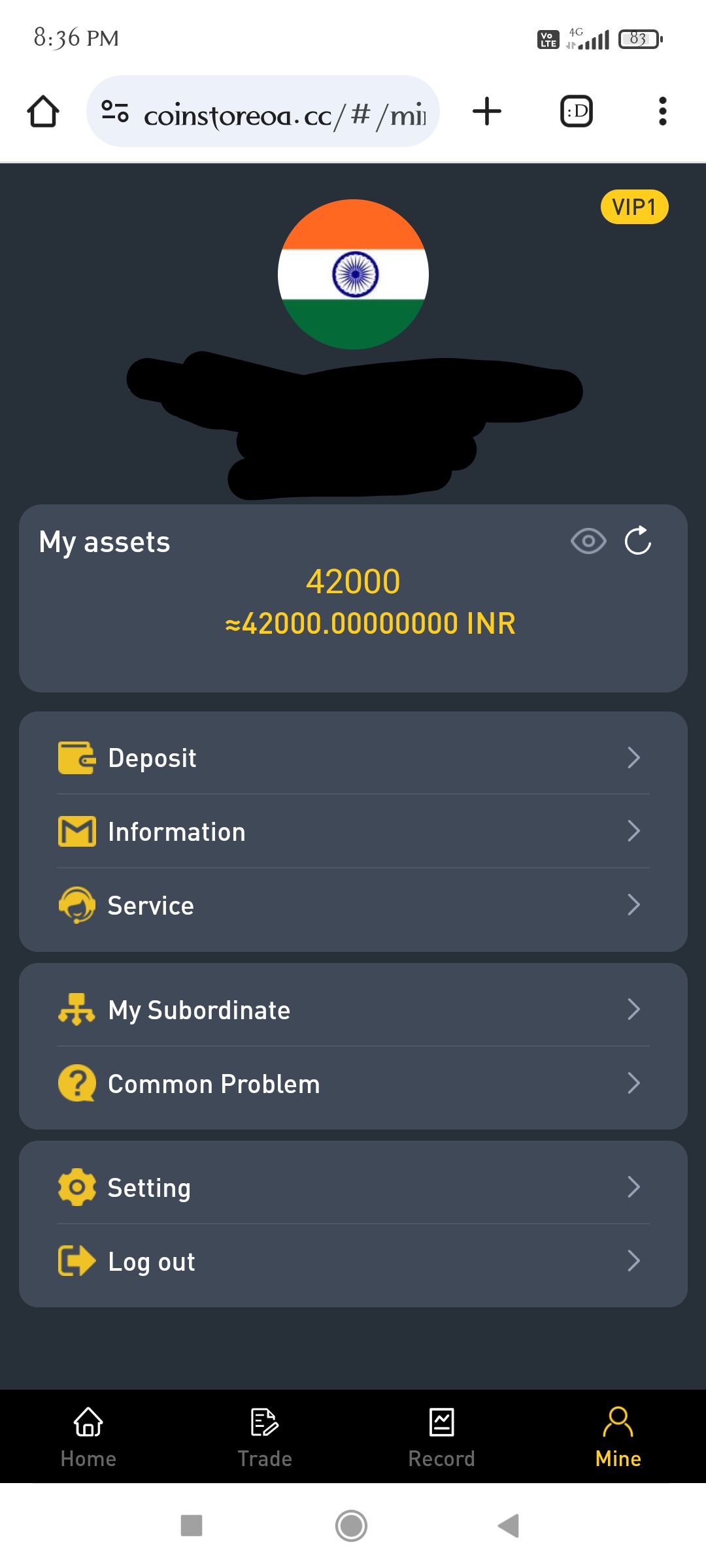Switch to the Record tab
The image size is (706, 1568).
441,1437
